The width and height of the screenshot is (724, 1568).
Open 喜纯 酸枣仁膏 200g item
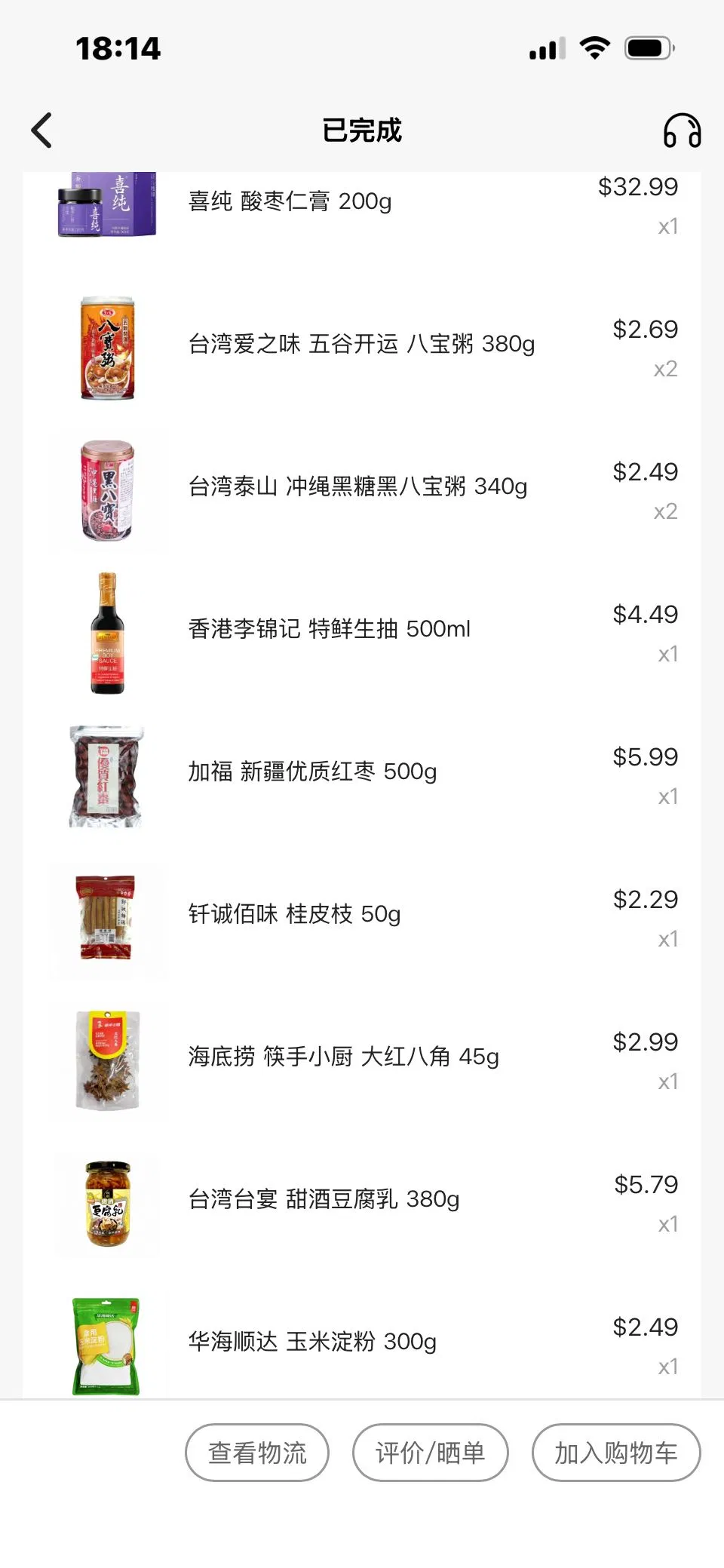290,202
